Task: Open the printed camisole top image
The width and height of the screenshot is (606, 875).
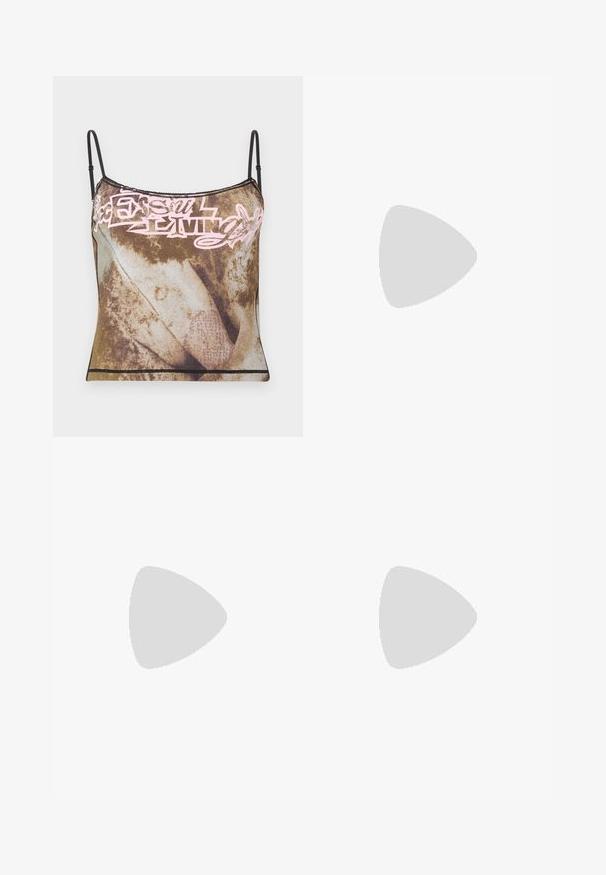Action: pyautogui.click(x=177, y=256)
